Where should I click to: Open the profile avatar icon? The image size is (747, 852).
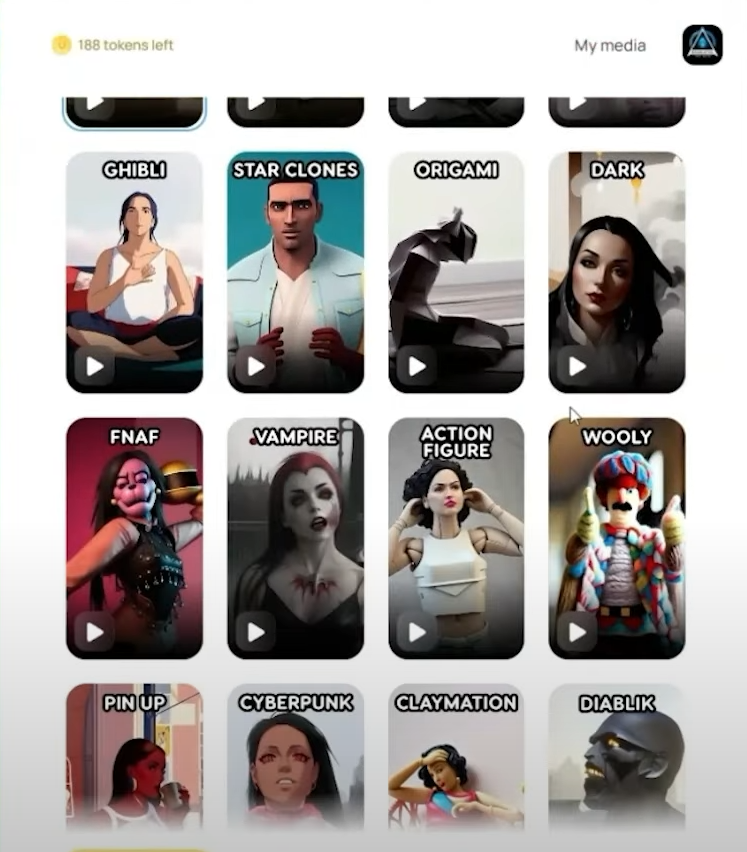click(x=702, y=45)
